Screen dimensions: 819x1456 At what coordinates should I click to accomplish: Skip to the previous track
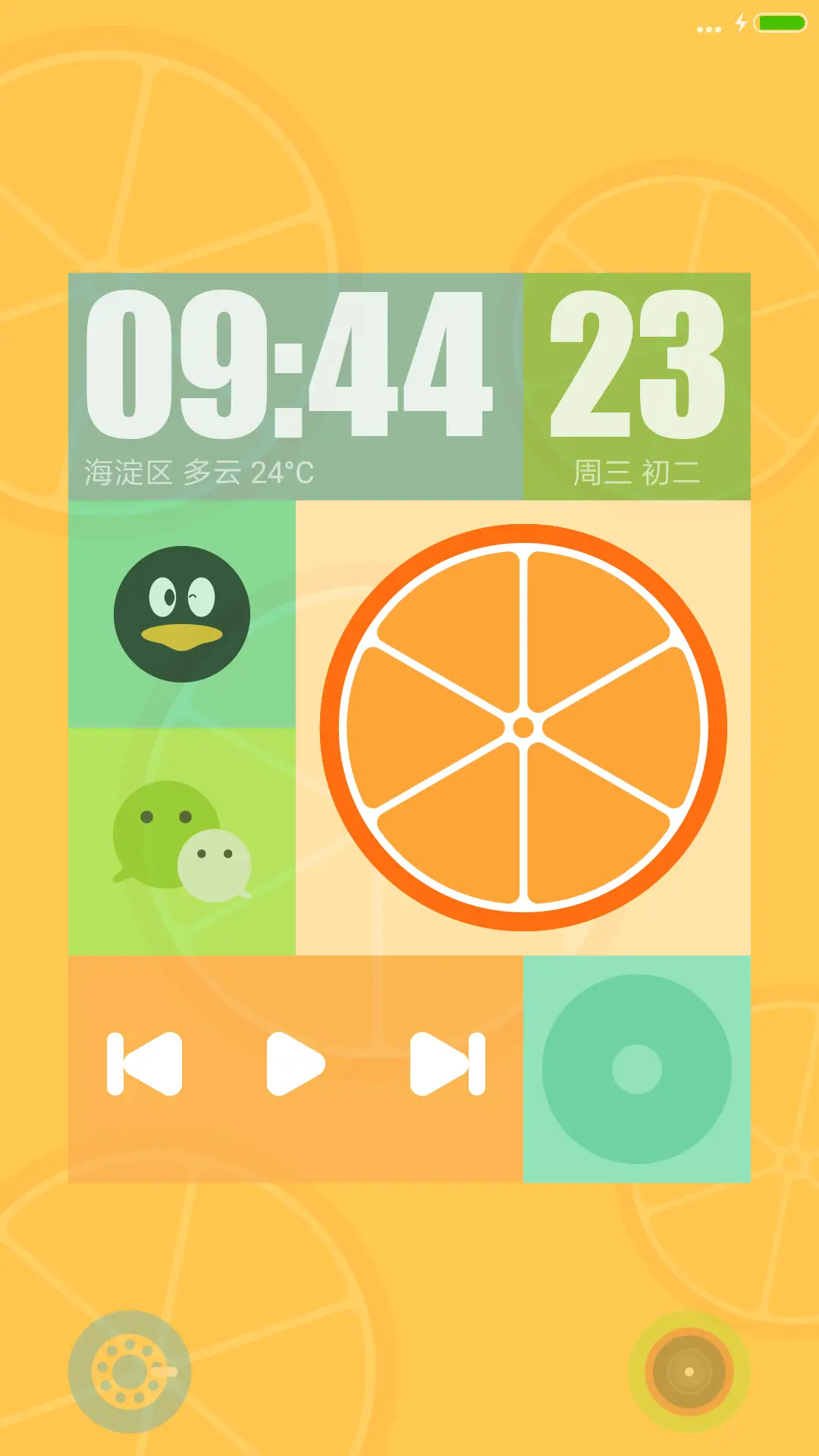(145, 1064)
